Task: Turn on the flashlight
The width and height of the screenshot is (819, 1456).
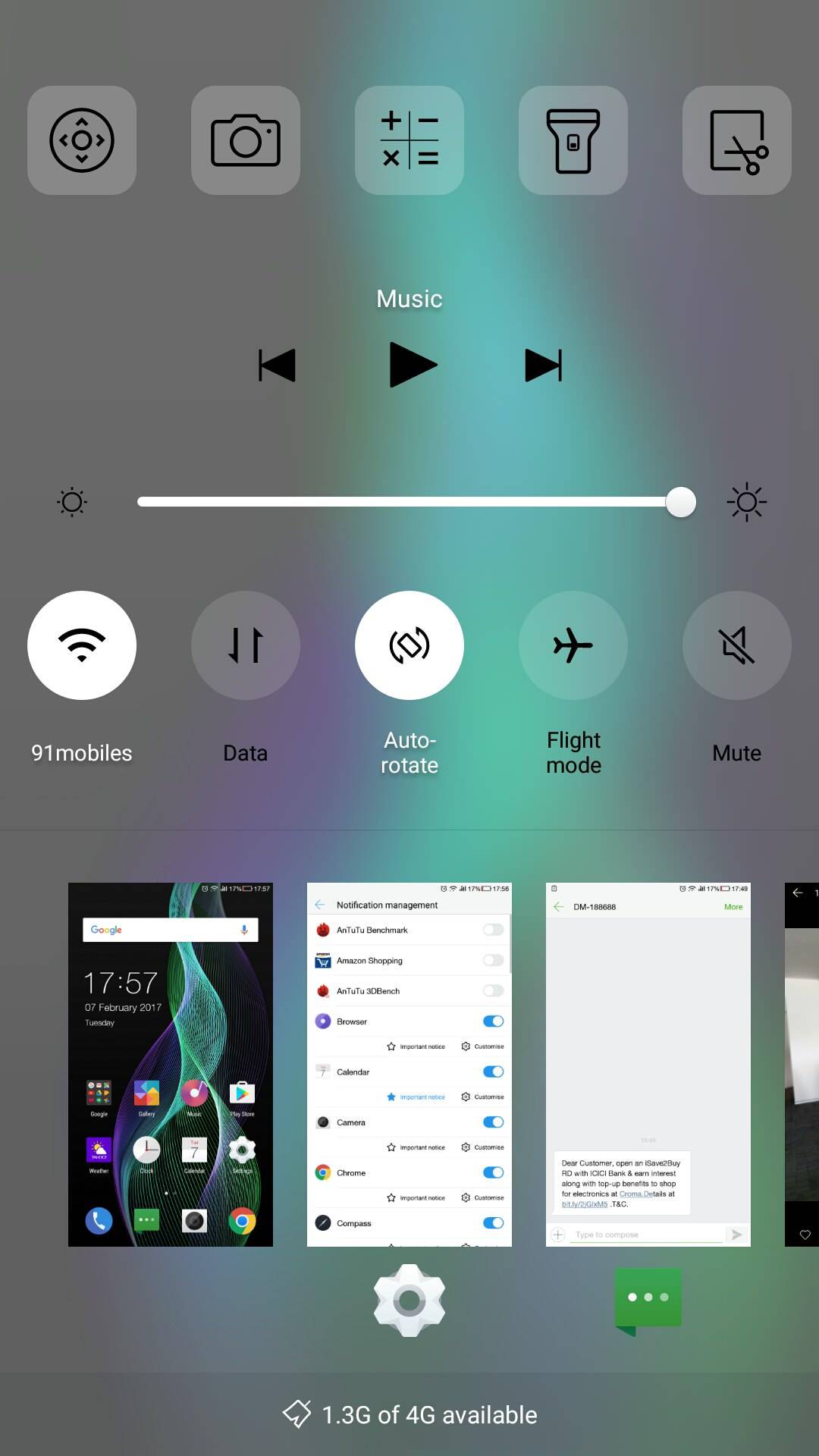Action: [573, 140]
